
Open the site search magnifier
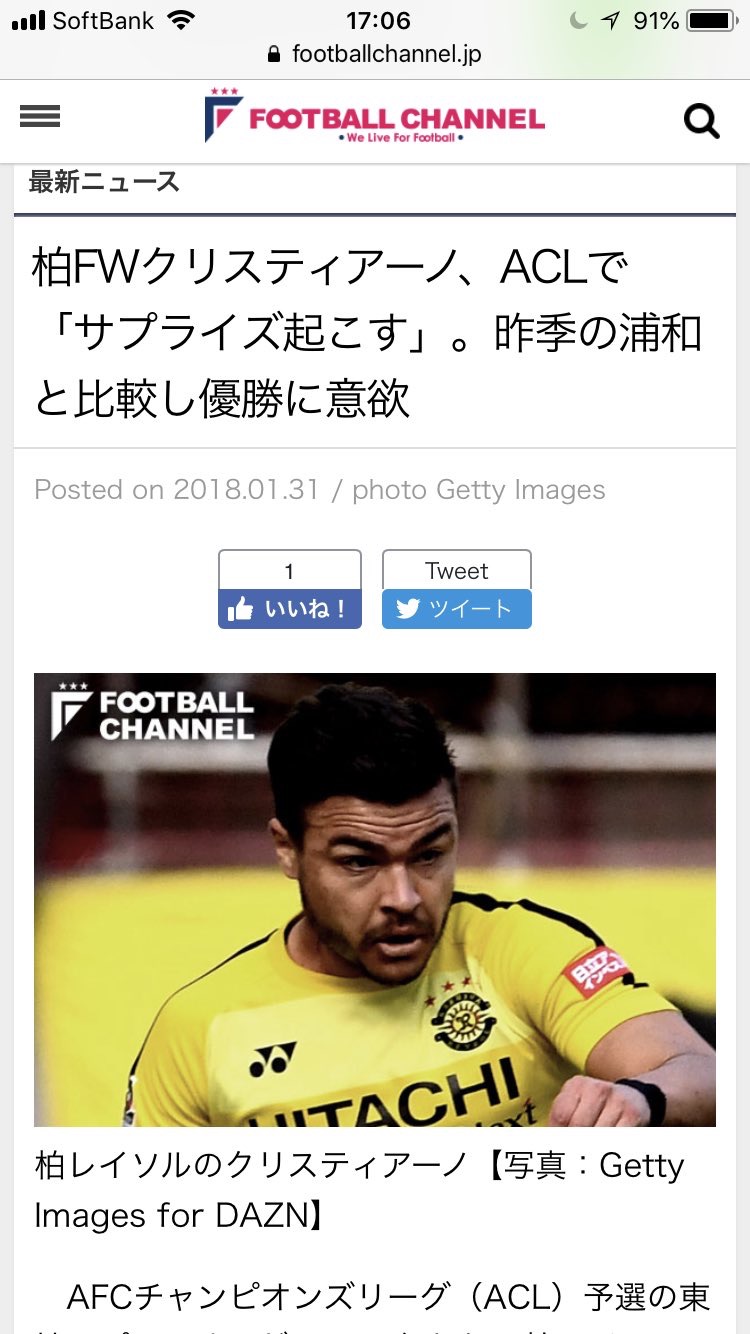702,121
